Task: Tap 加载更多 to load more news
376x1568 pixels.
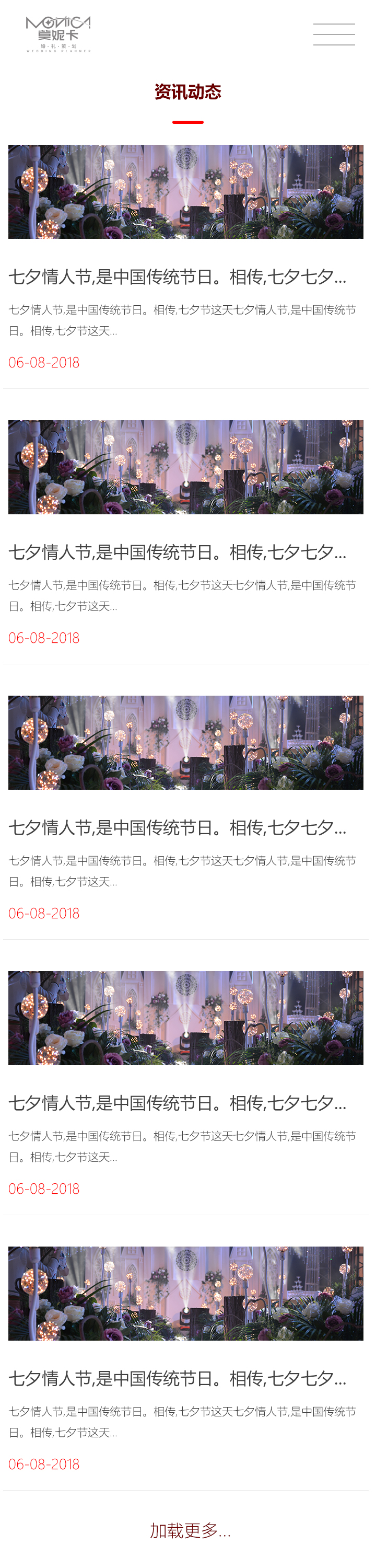Action: tap(190, 1530)
